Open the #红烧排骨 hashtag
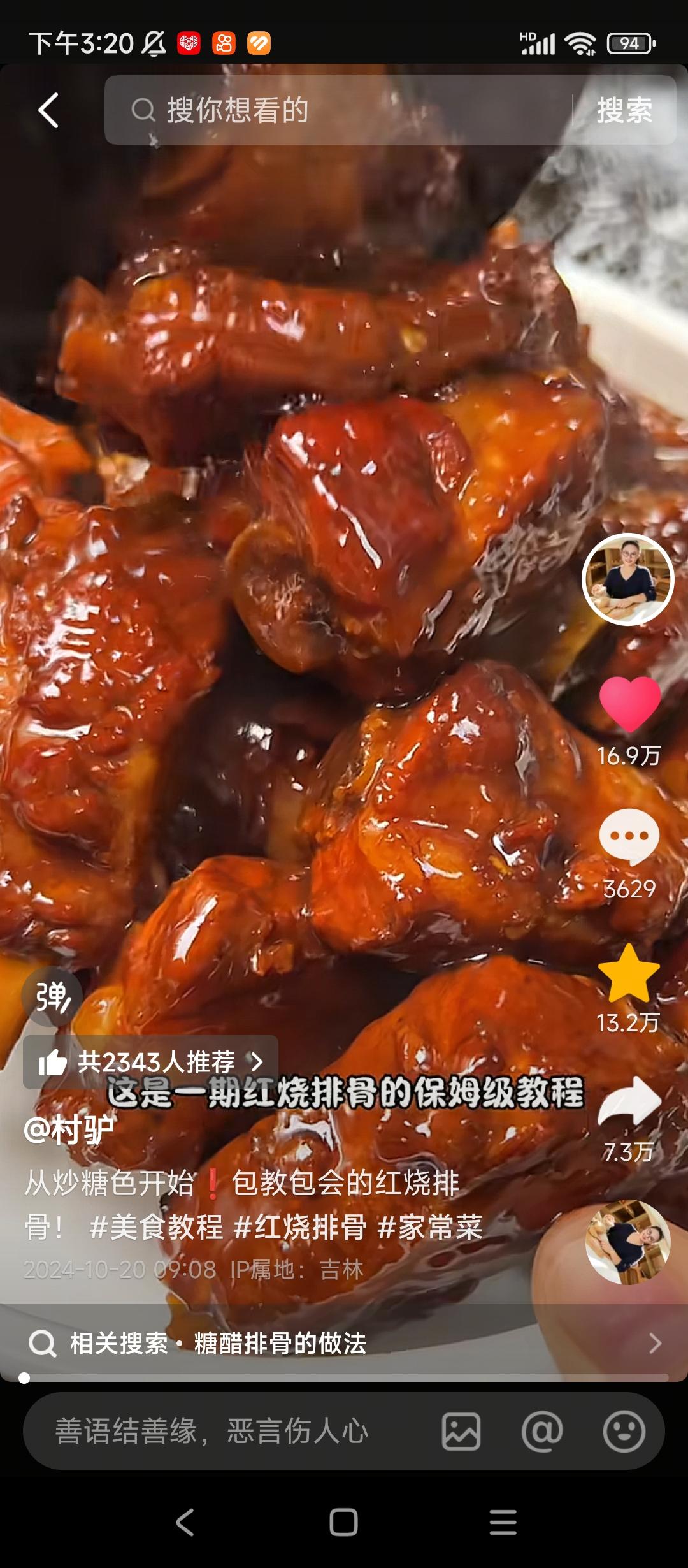This screenshot has width=688, height=1568. [300, 1226]
